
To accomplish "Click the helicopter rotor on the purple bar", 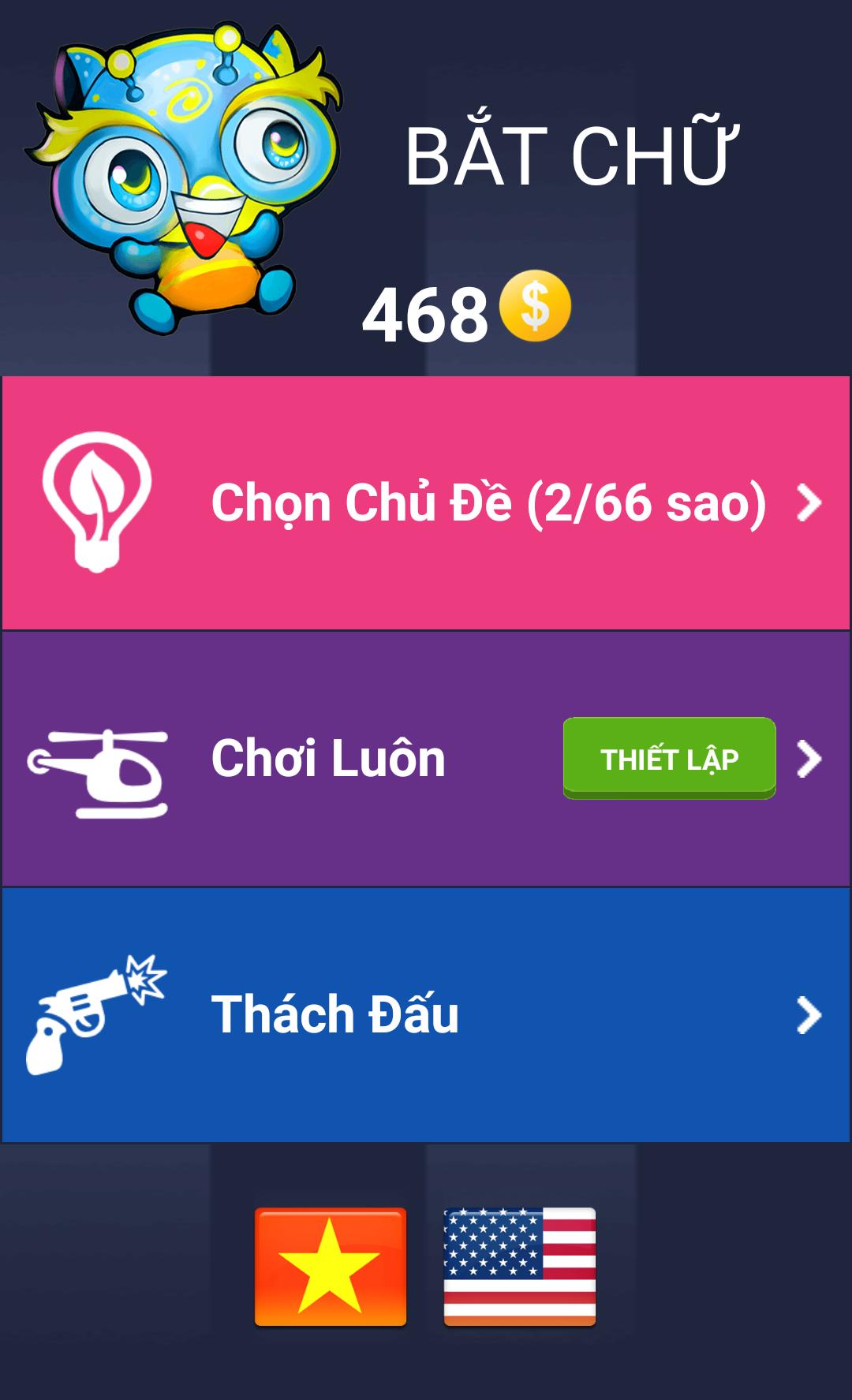I will click(101, 734).
